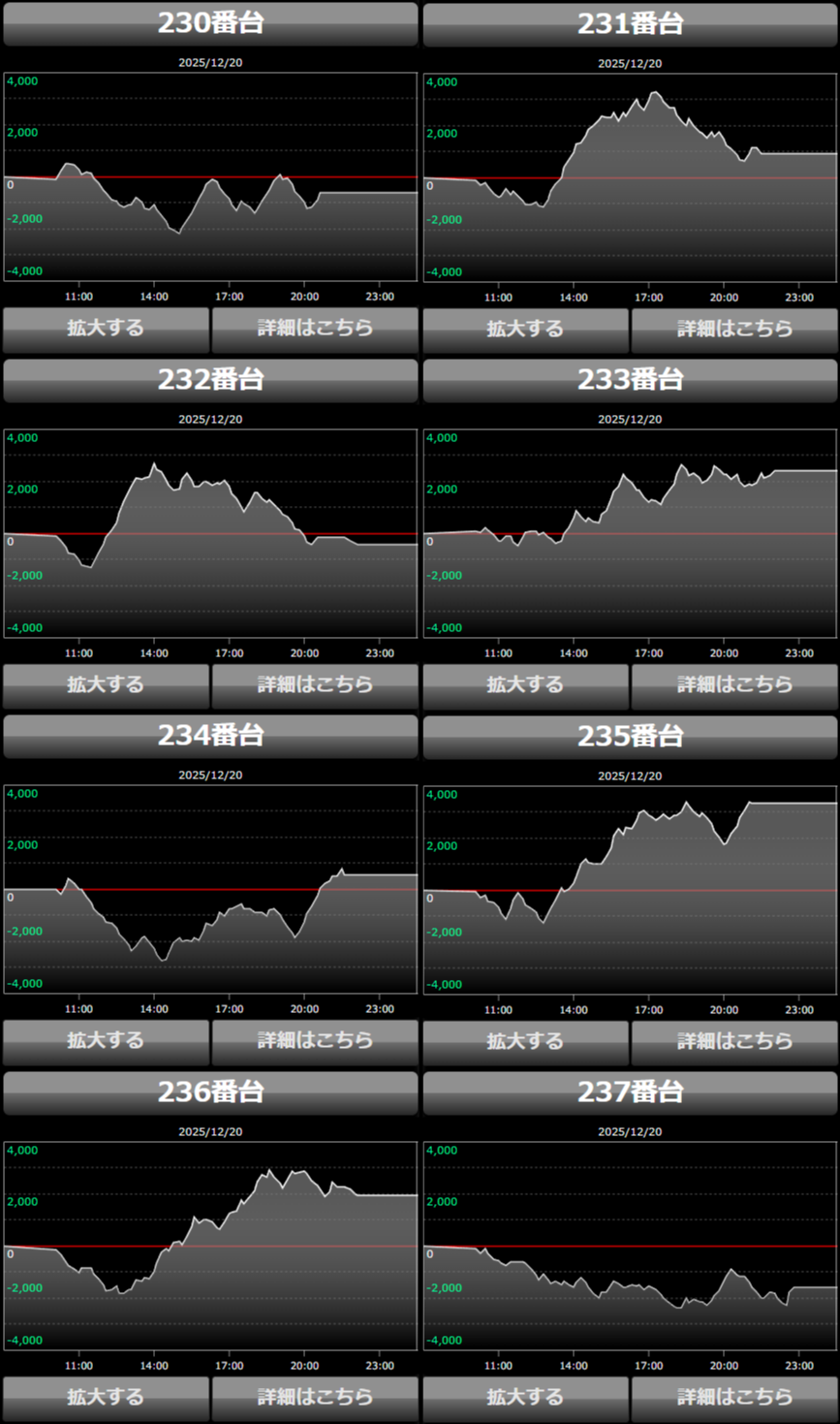Tap 拡大する under machine 230番台

pos(106,329)
